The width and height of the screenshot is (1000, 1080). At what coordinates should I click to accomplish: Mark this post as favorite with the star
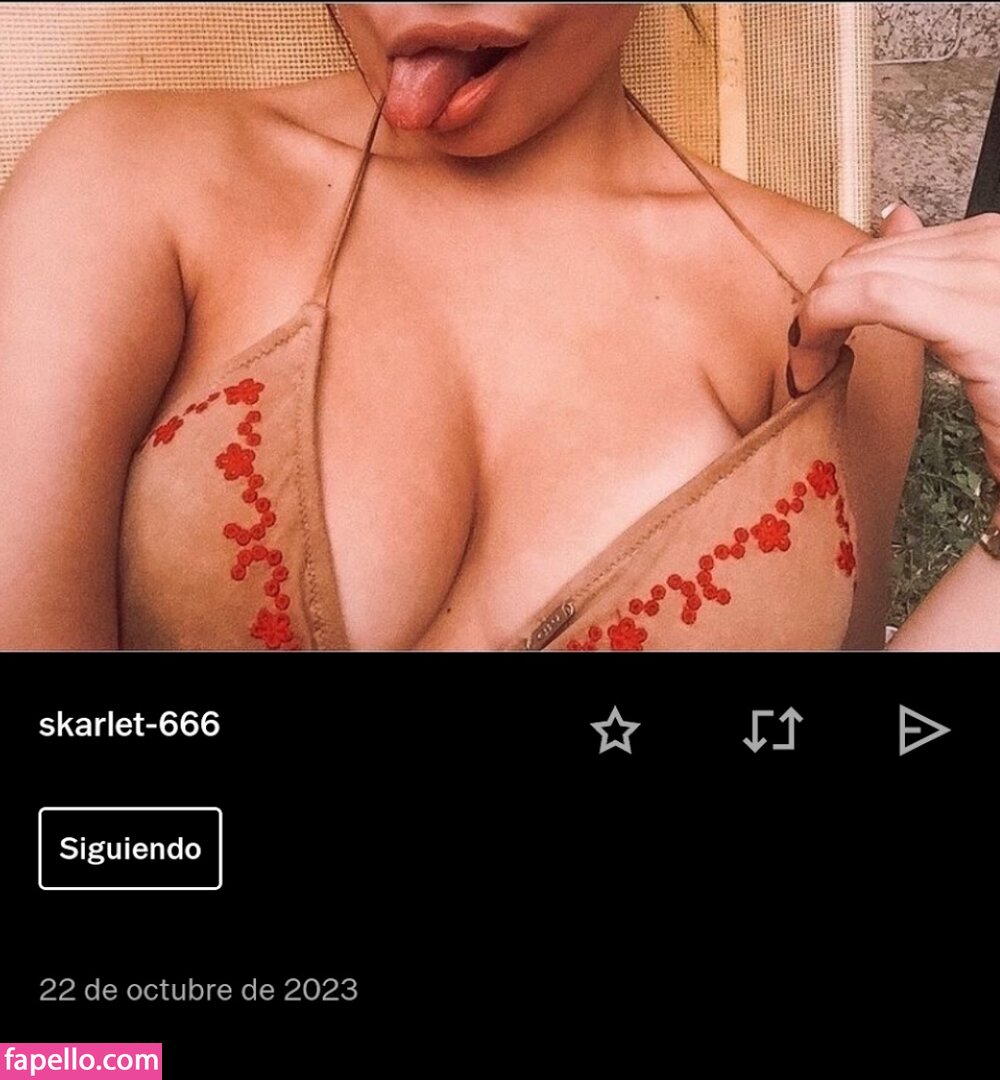(614, 730)
